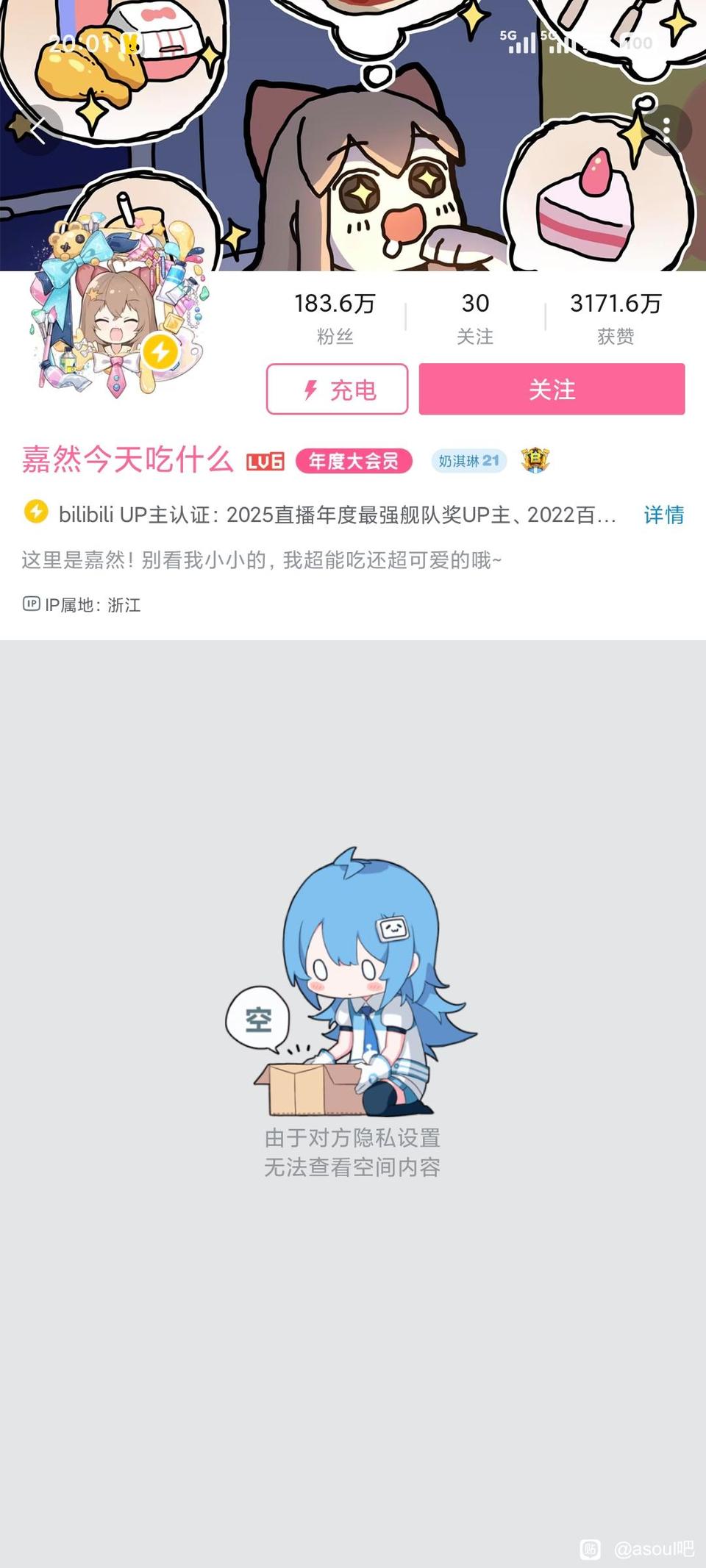Go back using the arrow icon
Viewport: 706px width, 1568px height.
tap(35, 130)
